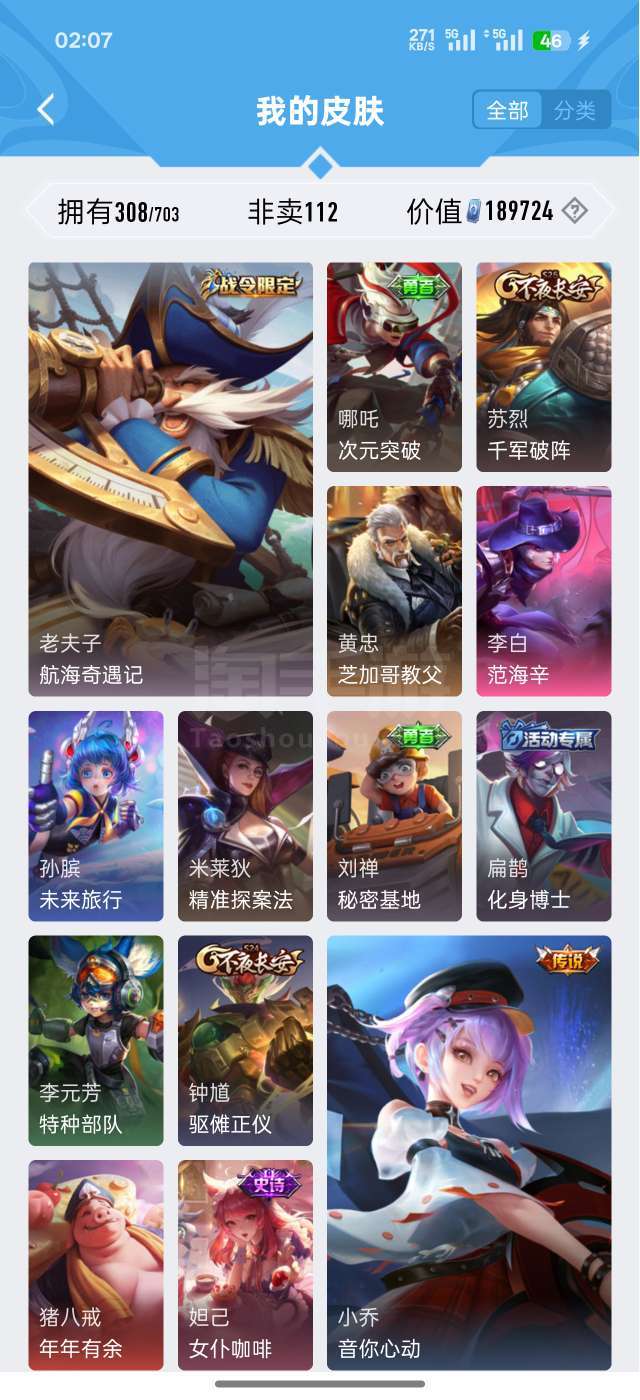View the 钟馗 驱傩正仪 skin
The image size is (640, 1400).
click(245, 1040)
